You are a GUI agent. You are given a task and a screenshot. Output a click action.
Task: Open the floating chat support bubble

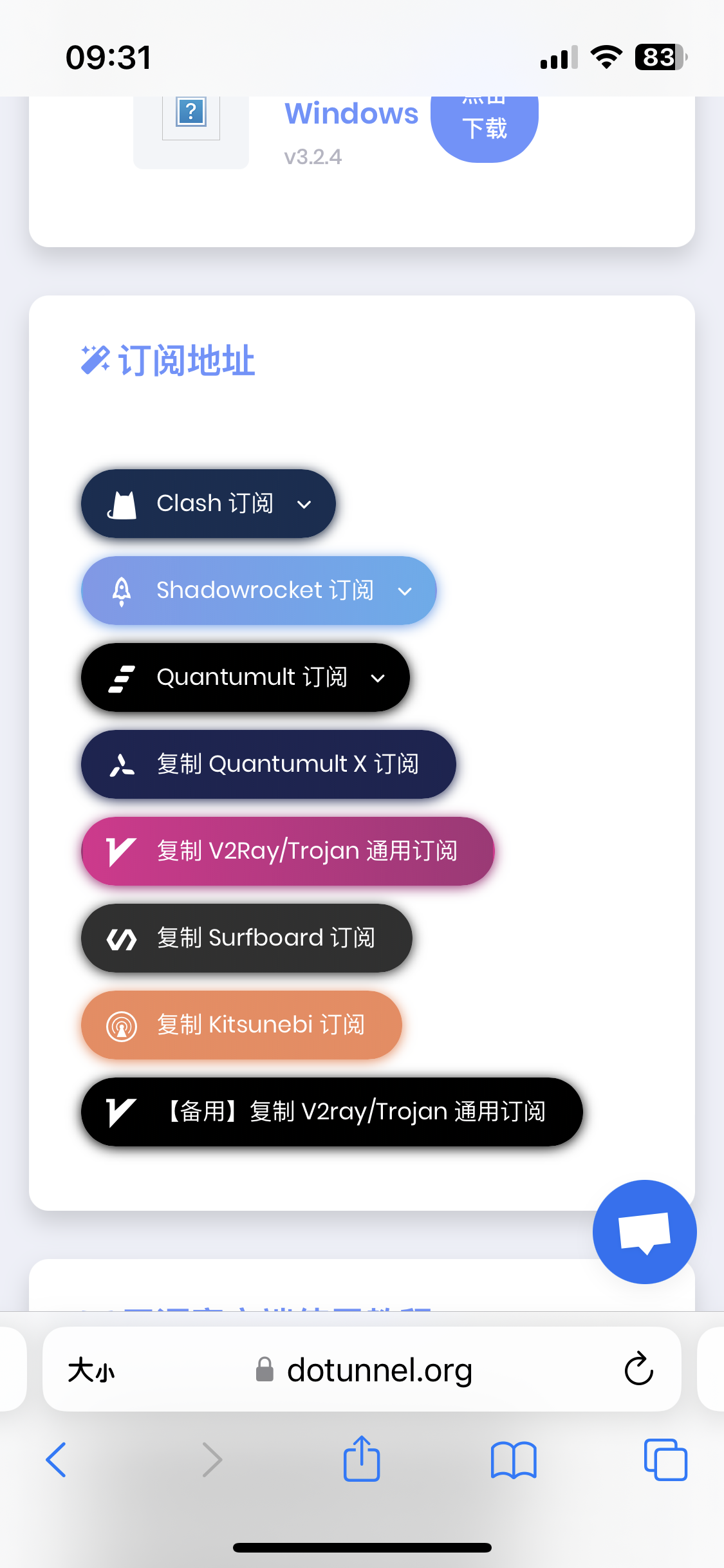pos(644,1232)
